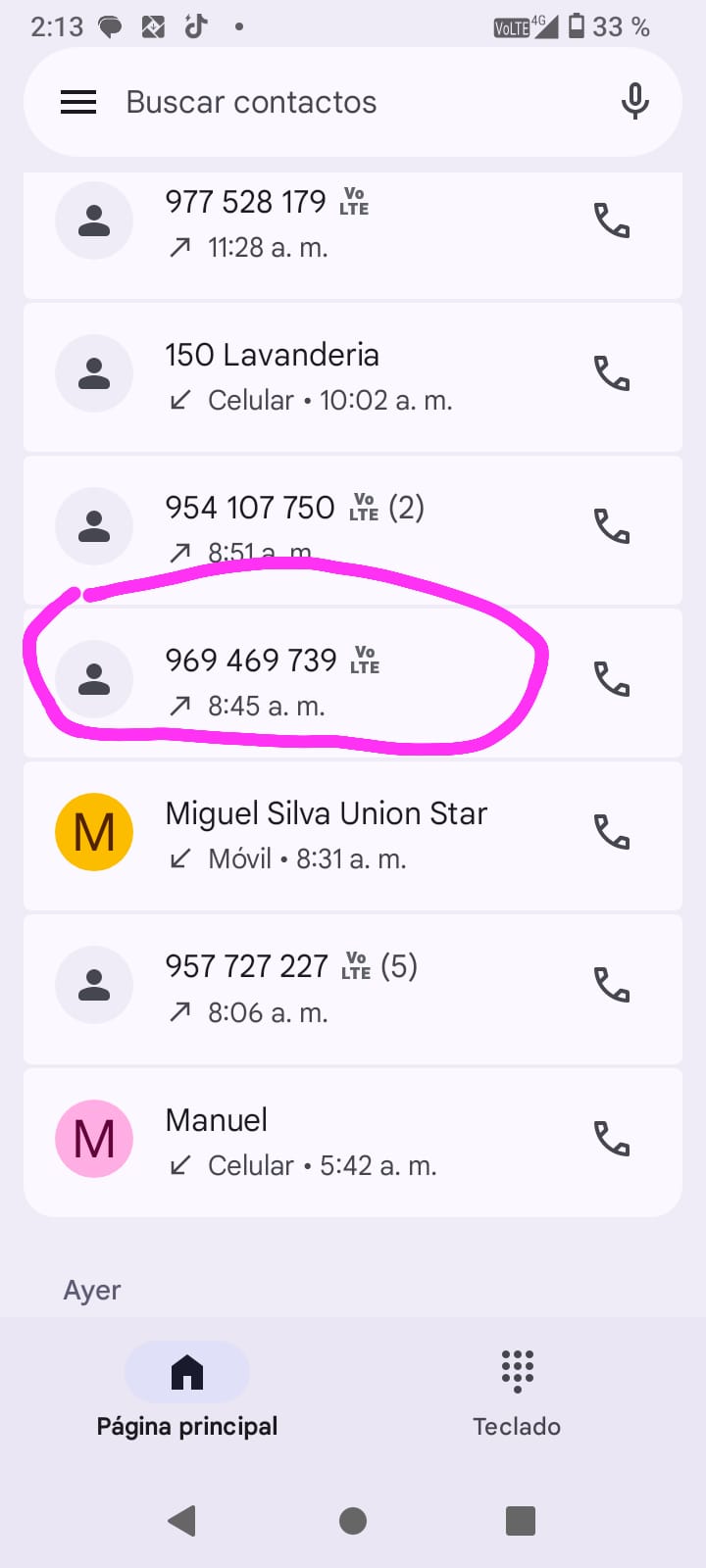The height and width of the screenshot is (1568, 706).
Task: Call 957 727 227 with phone icon
Action: (612, 986)
